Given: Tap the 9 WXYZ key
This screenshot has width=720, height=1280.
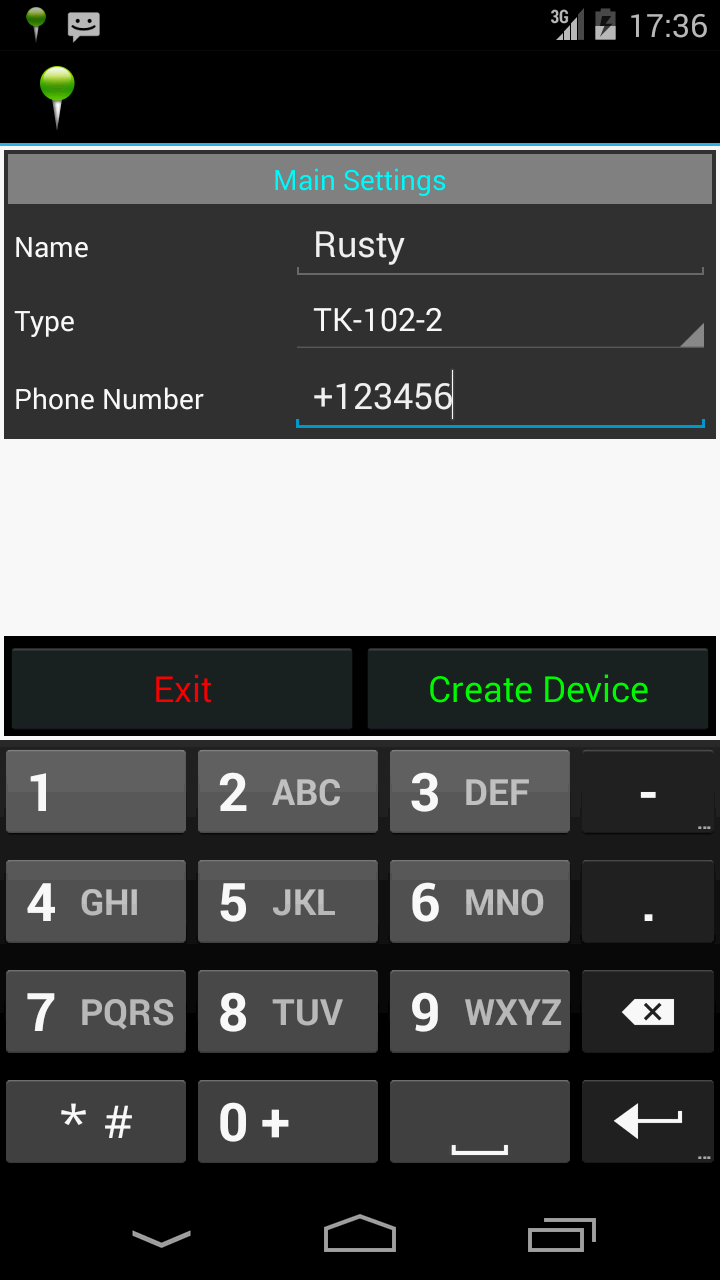Looking at the screenshot, I should [480, 1011].
